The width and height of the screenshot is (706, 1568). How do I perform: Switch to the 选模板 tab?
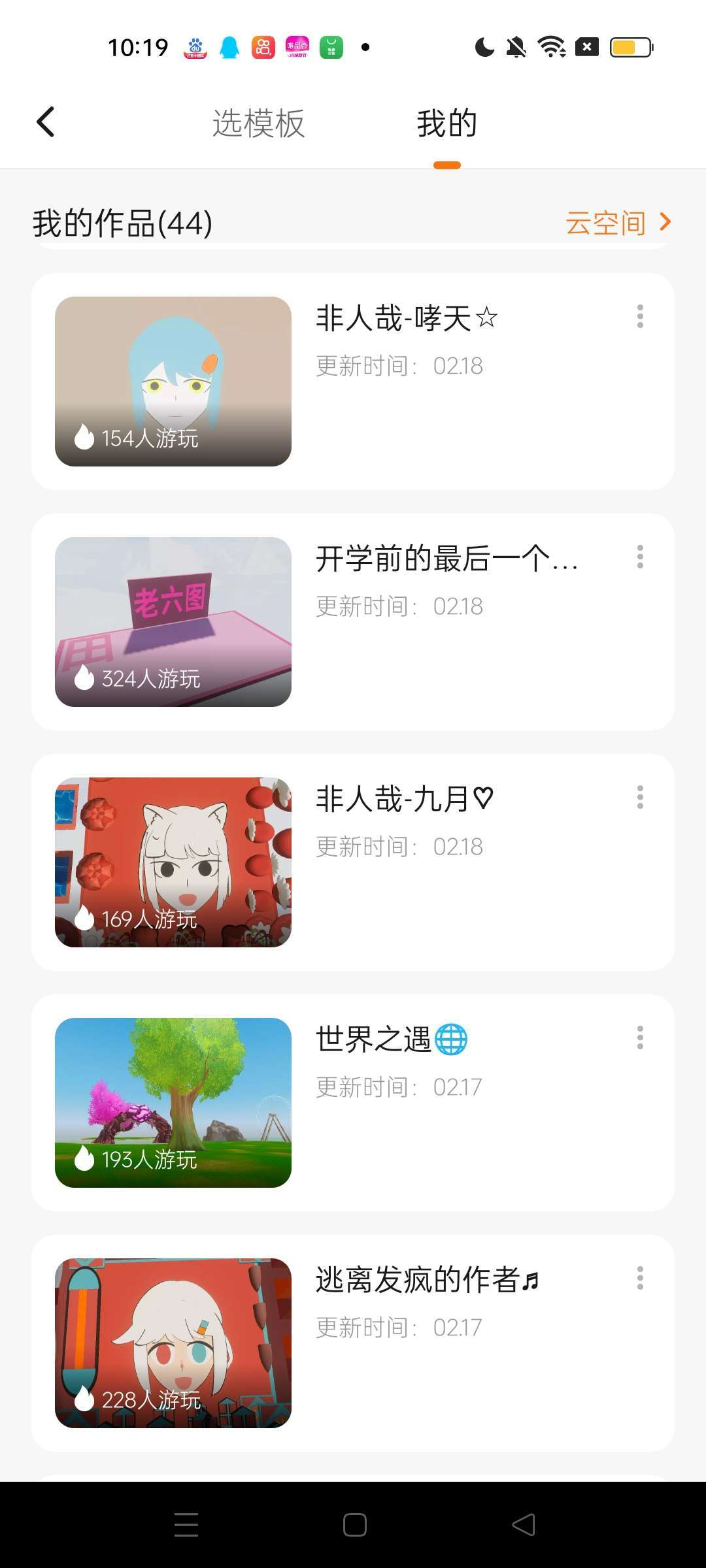258,123
